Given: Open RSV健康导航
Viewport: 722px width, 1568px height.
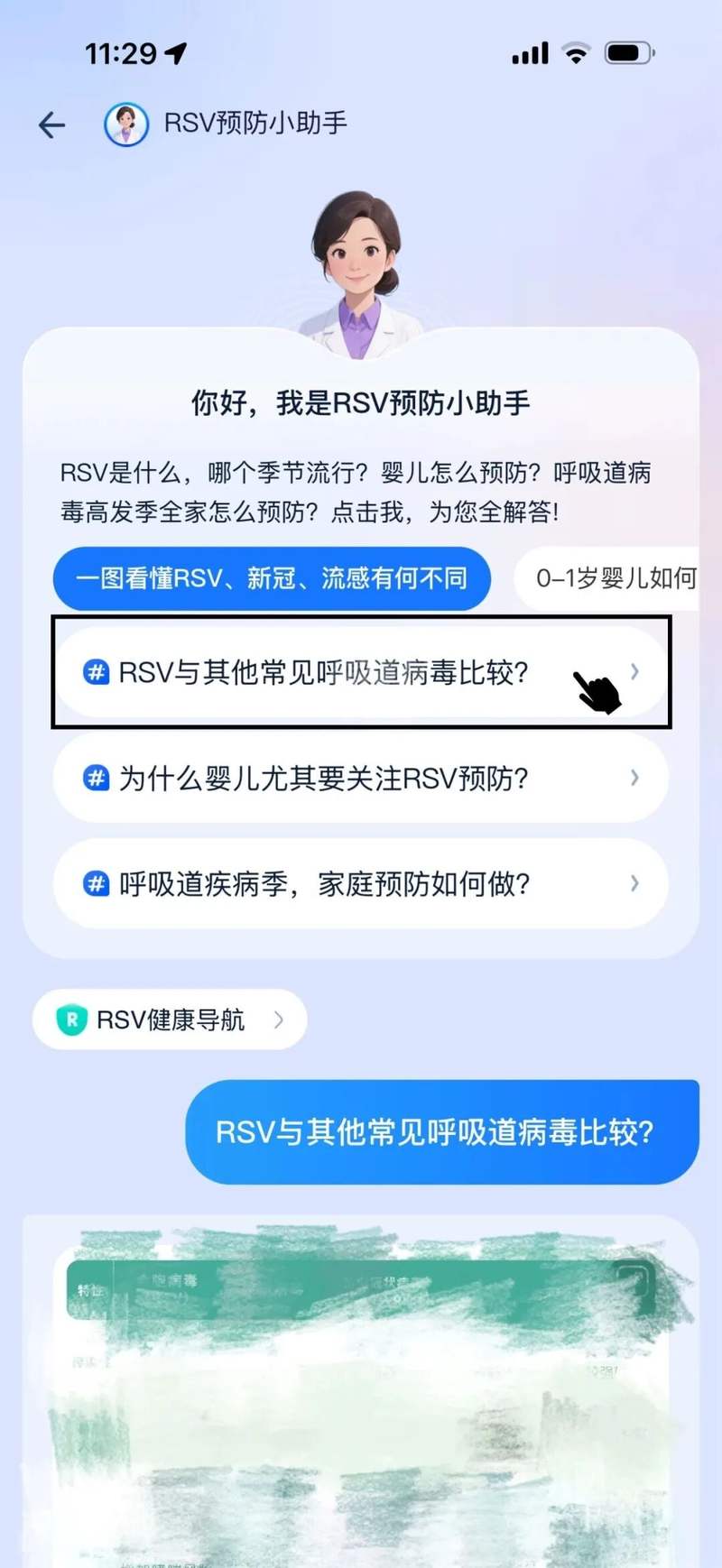Looking at the screenshot, I should pyautogui.click(x=170, y=1019).
